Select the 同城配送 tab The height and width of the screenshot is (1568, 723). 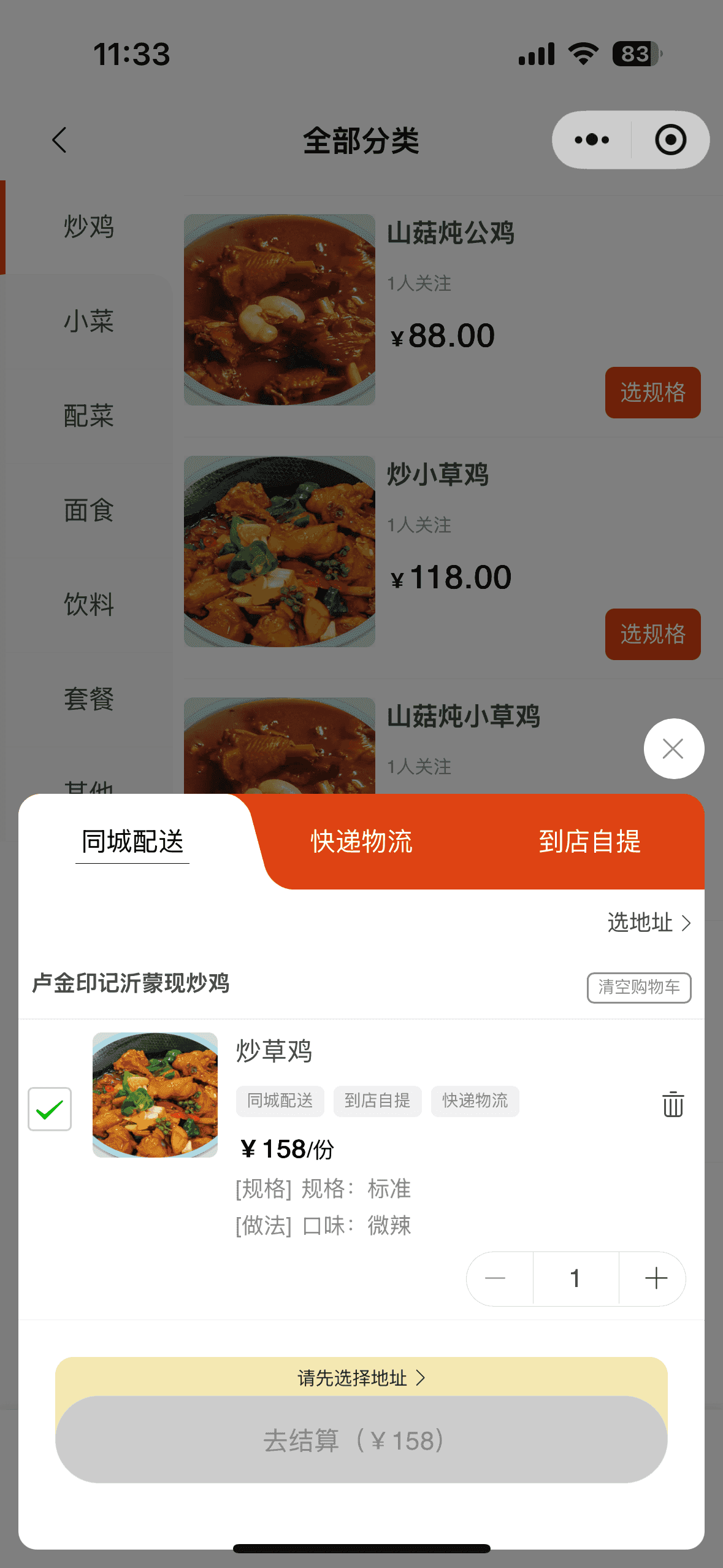click(x=132, y=841)
